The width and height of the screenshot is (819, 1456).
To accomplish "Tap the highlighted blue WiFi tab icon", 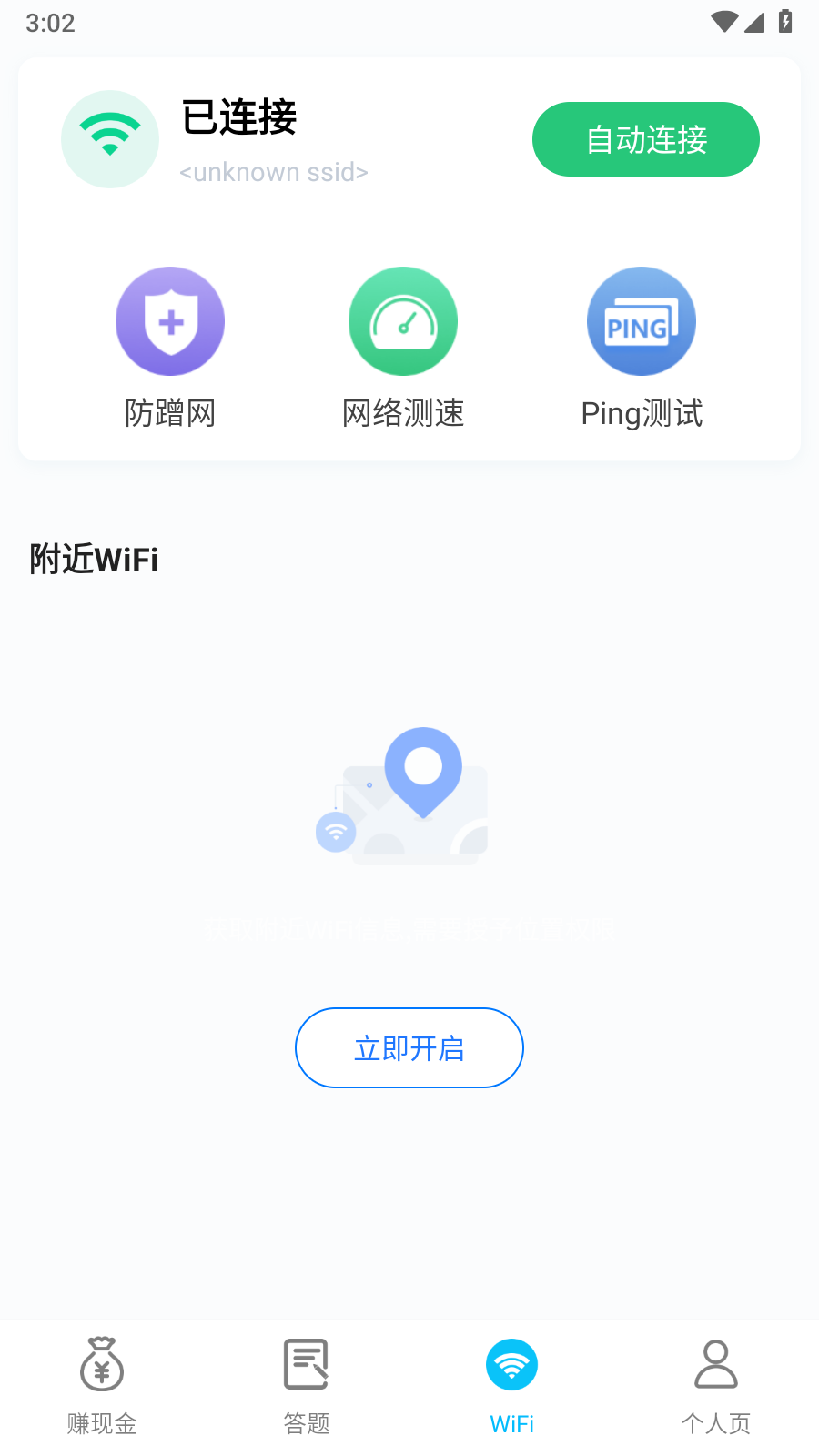I will point(512,1364).
